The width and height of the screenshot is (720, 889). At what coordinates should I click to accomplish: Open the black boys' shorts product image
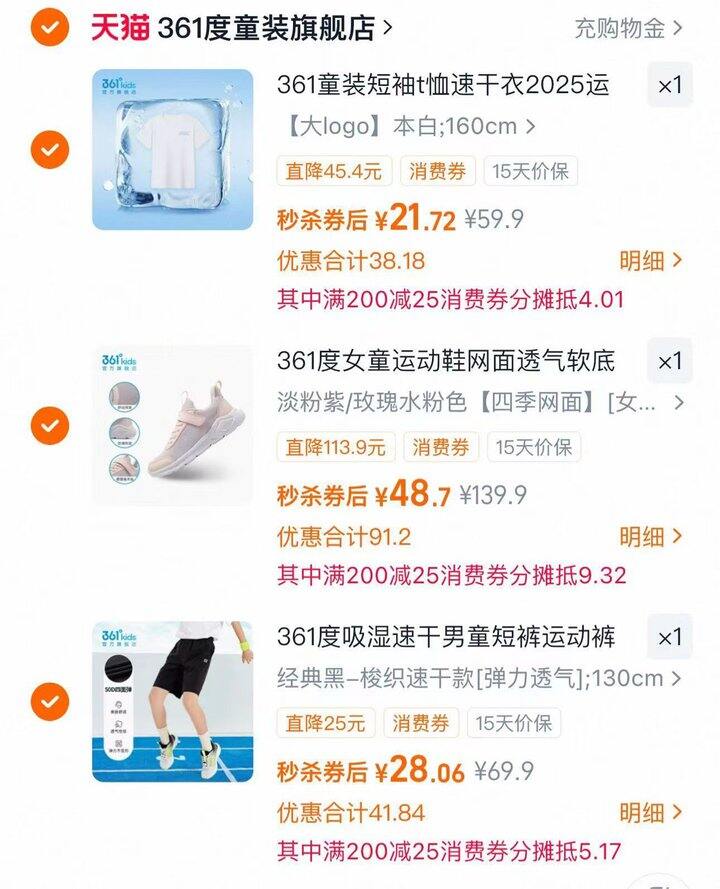173,701
